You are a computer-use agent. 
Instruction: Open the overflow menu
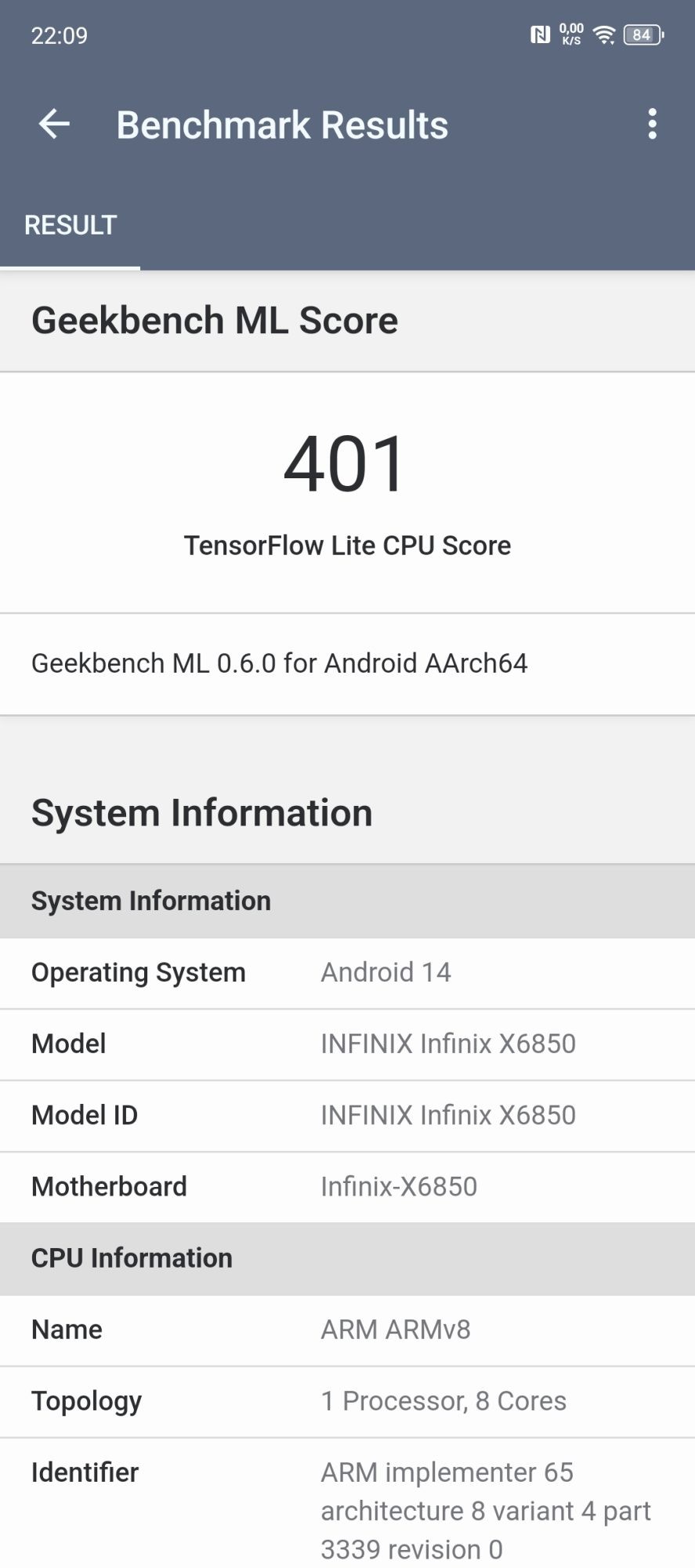[652, 124]
